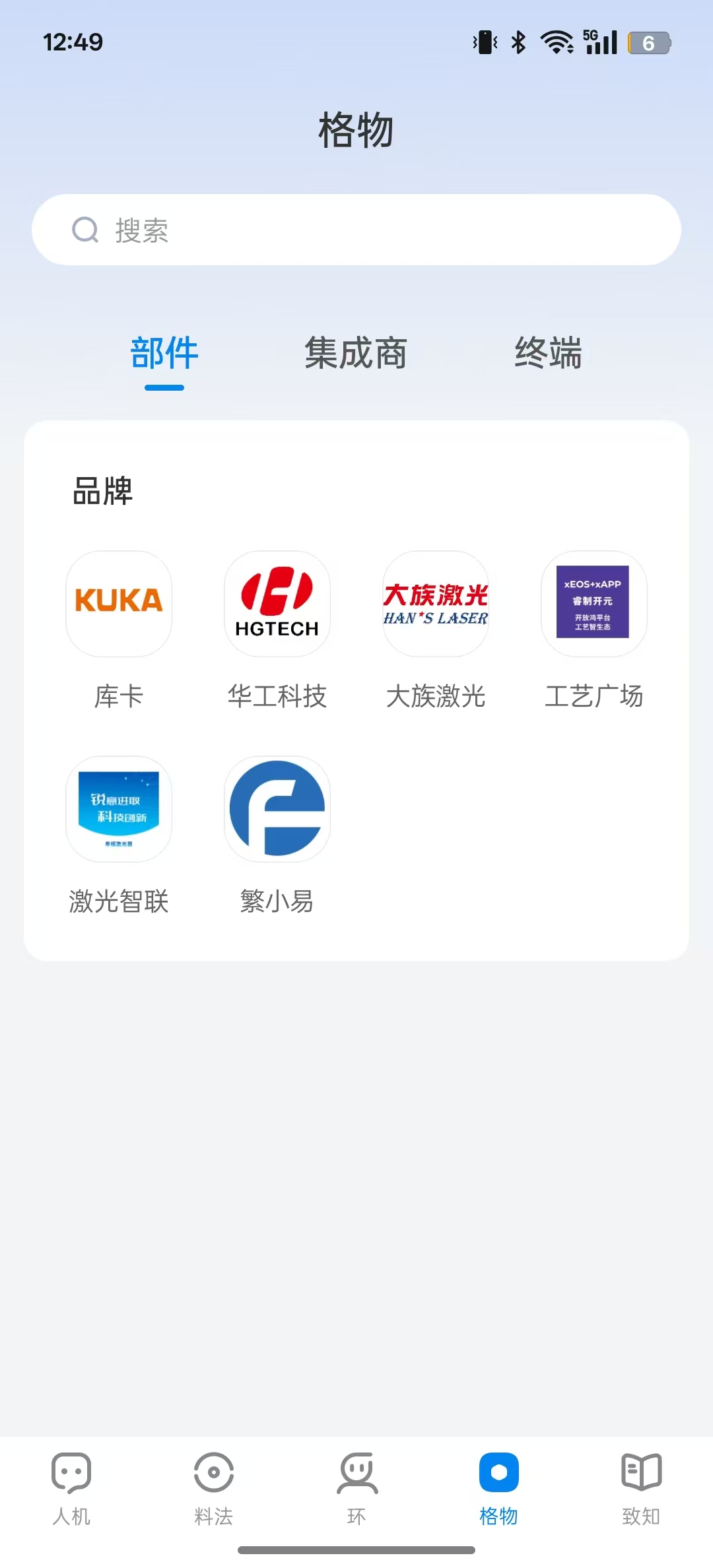Select the 繁小易 brand icon
Screen dimensions: 713x1568
[277, 809]
